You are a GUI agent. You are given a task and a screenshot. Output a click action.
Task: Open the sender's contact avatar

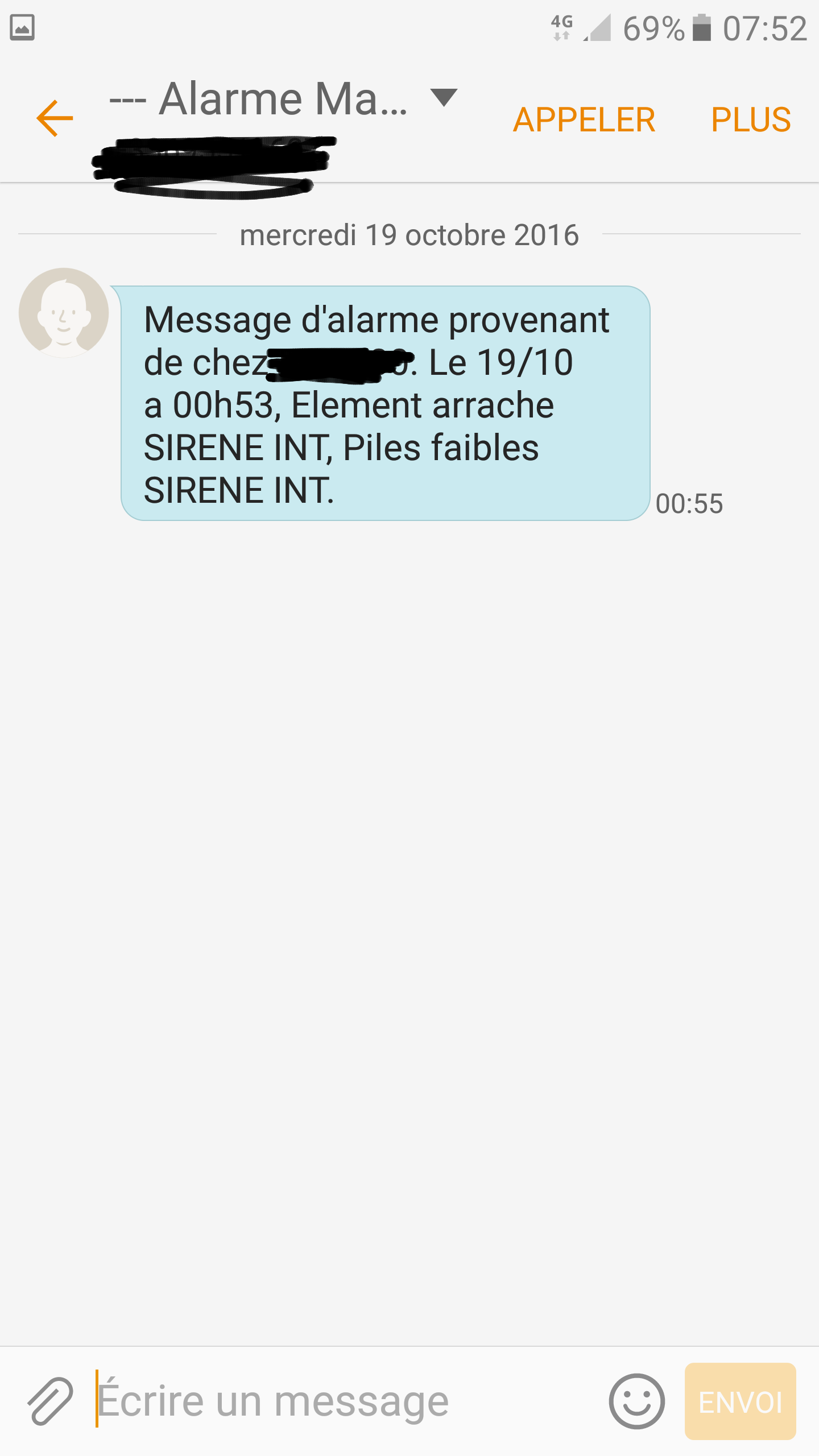click(x=64, y=313)
